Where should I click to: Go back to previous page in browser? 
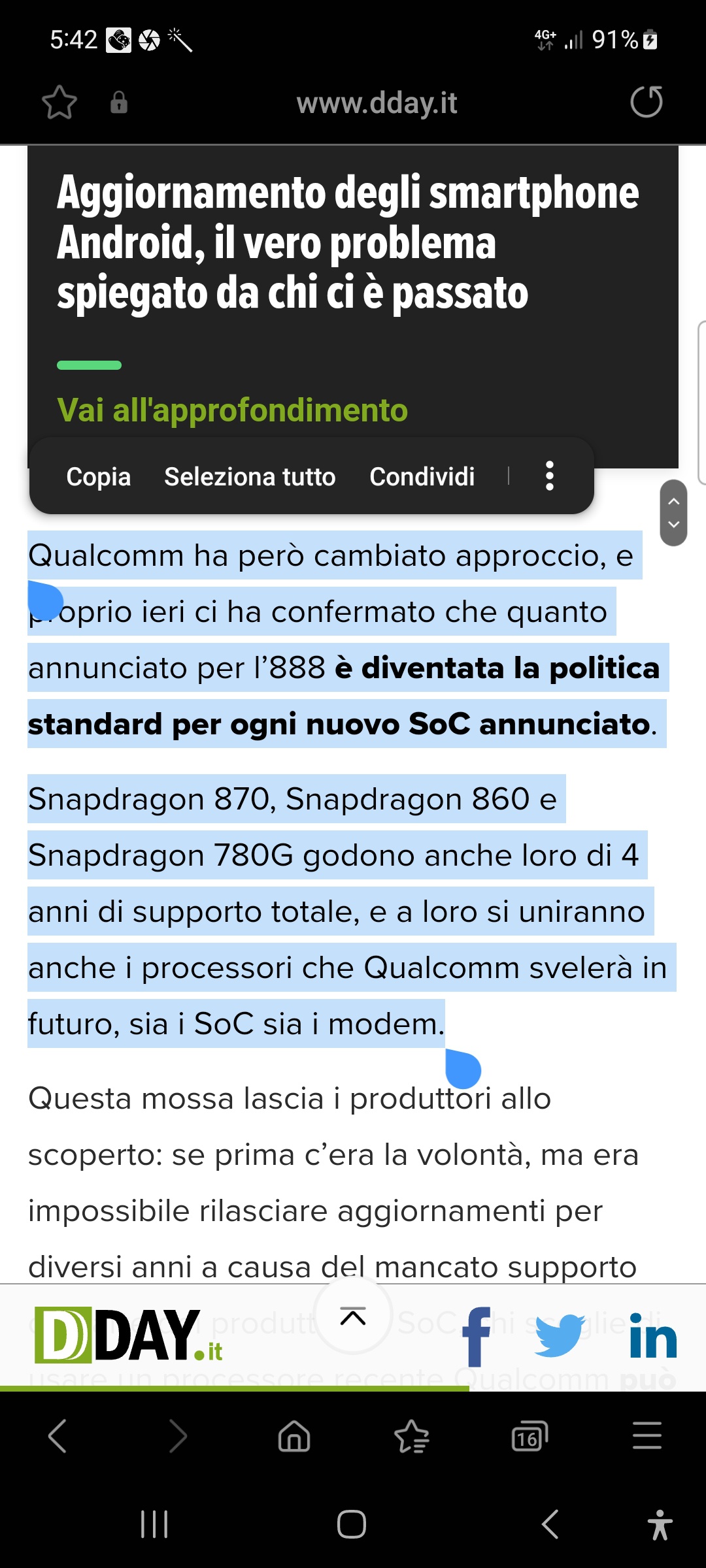[x=58, y=1436]
